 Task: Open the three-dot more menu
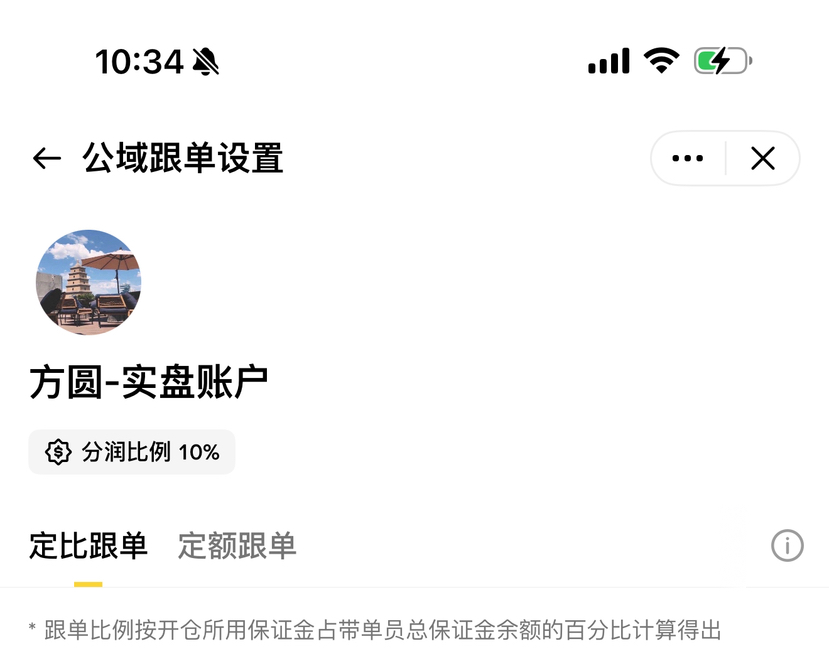688,158
